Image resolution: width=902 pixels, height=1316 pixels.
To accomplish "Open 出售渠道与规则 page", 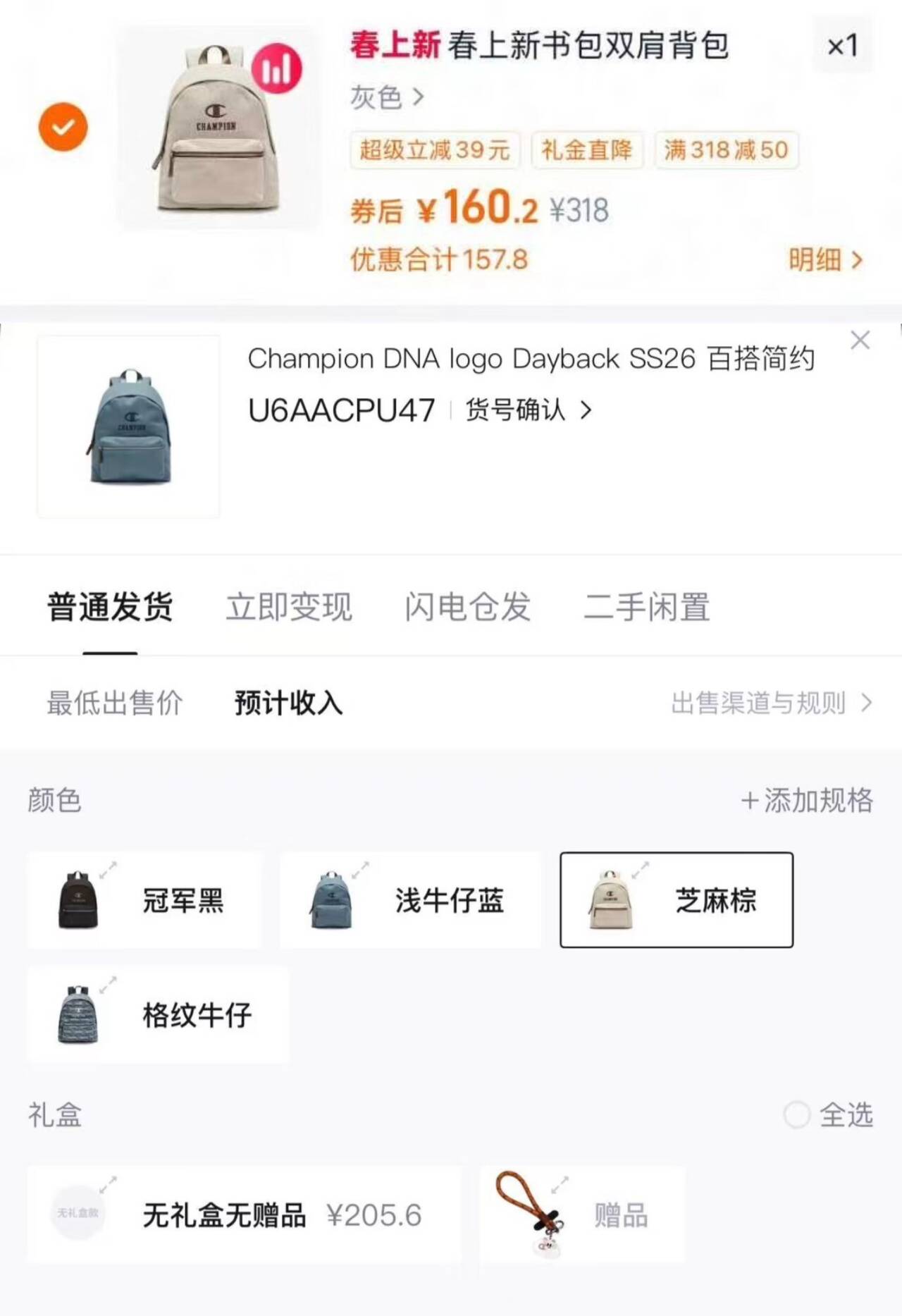I will [x=771, y=703].
